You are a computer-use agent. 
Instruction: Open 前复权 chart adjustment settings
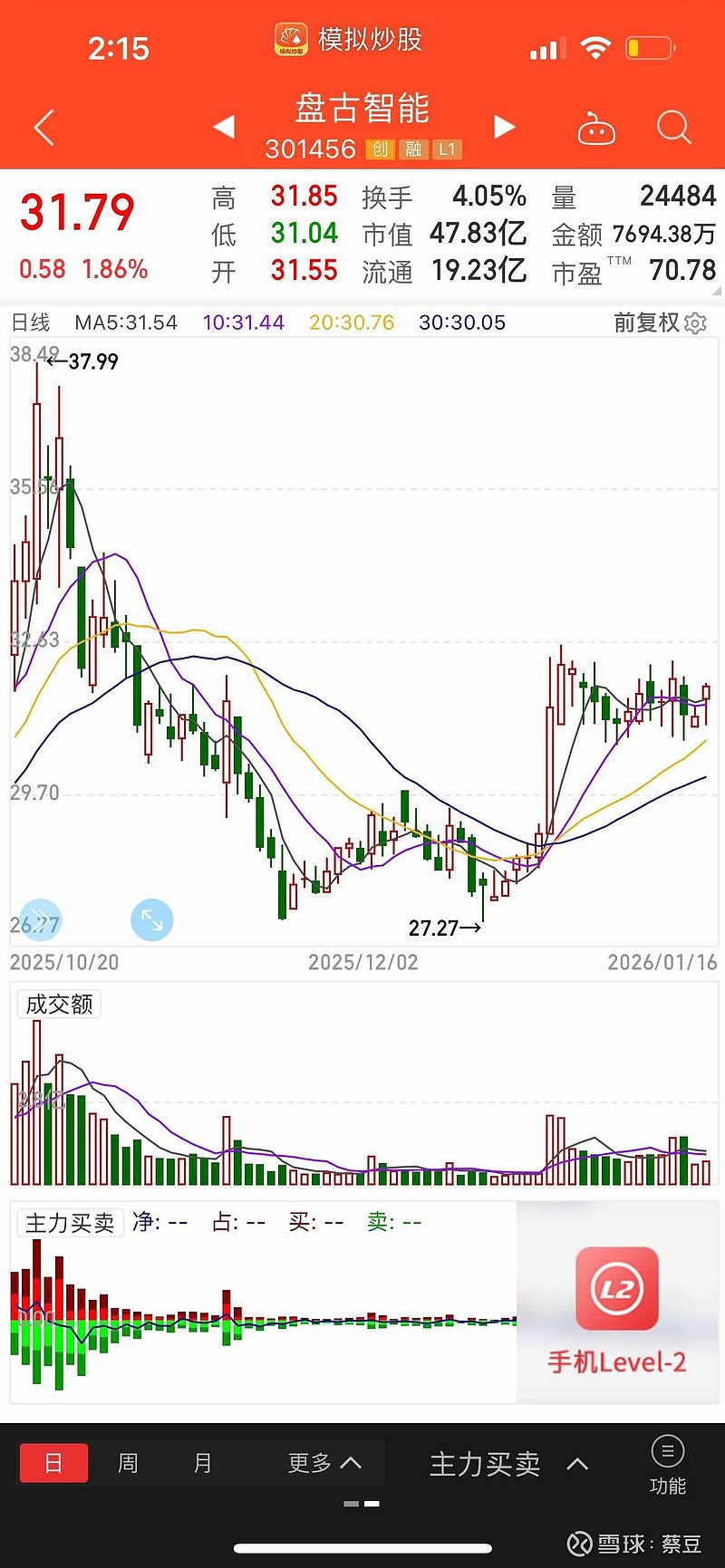[660, 322]
